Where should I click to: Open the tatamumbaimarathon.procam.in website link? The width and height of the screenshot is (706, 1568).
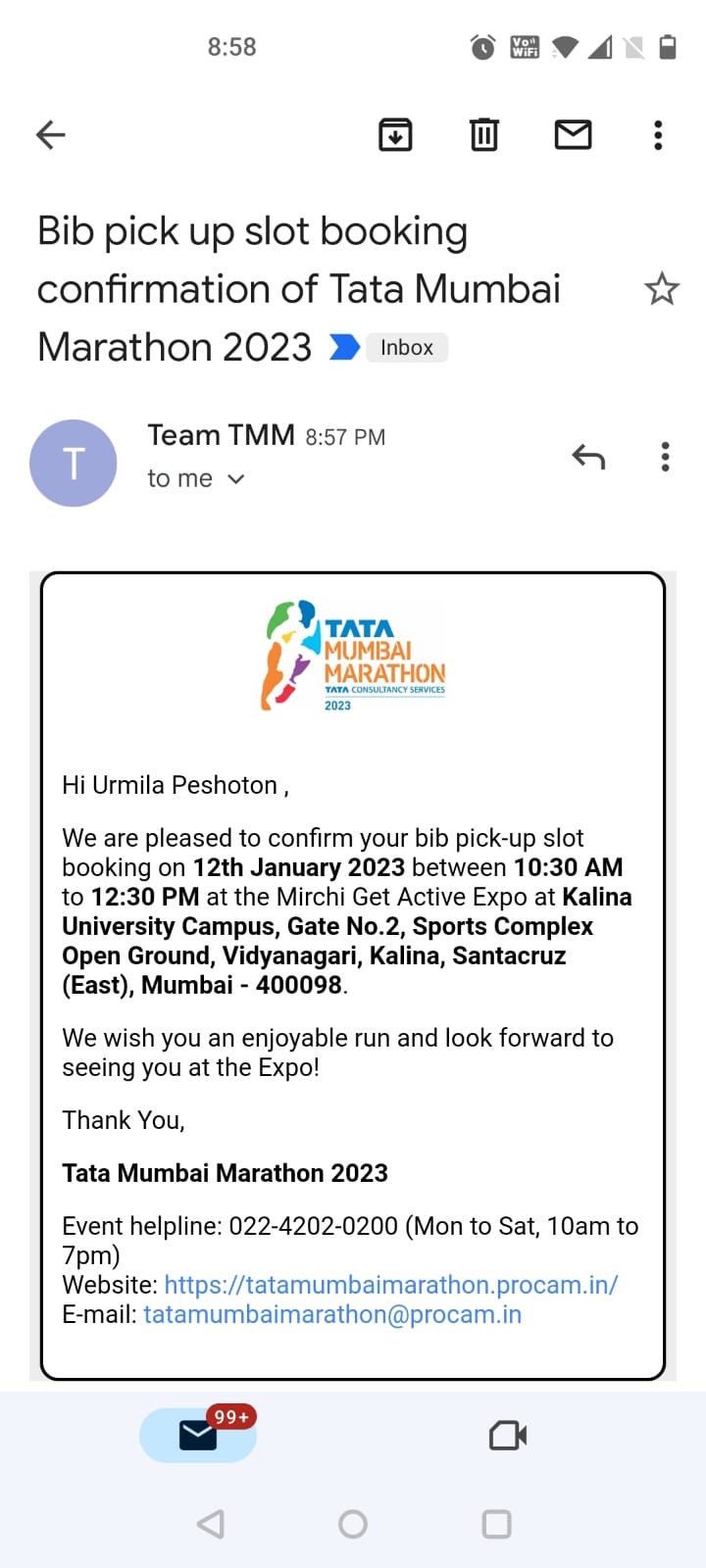(x=391, y=1285)
